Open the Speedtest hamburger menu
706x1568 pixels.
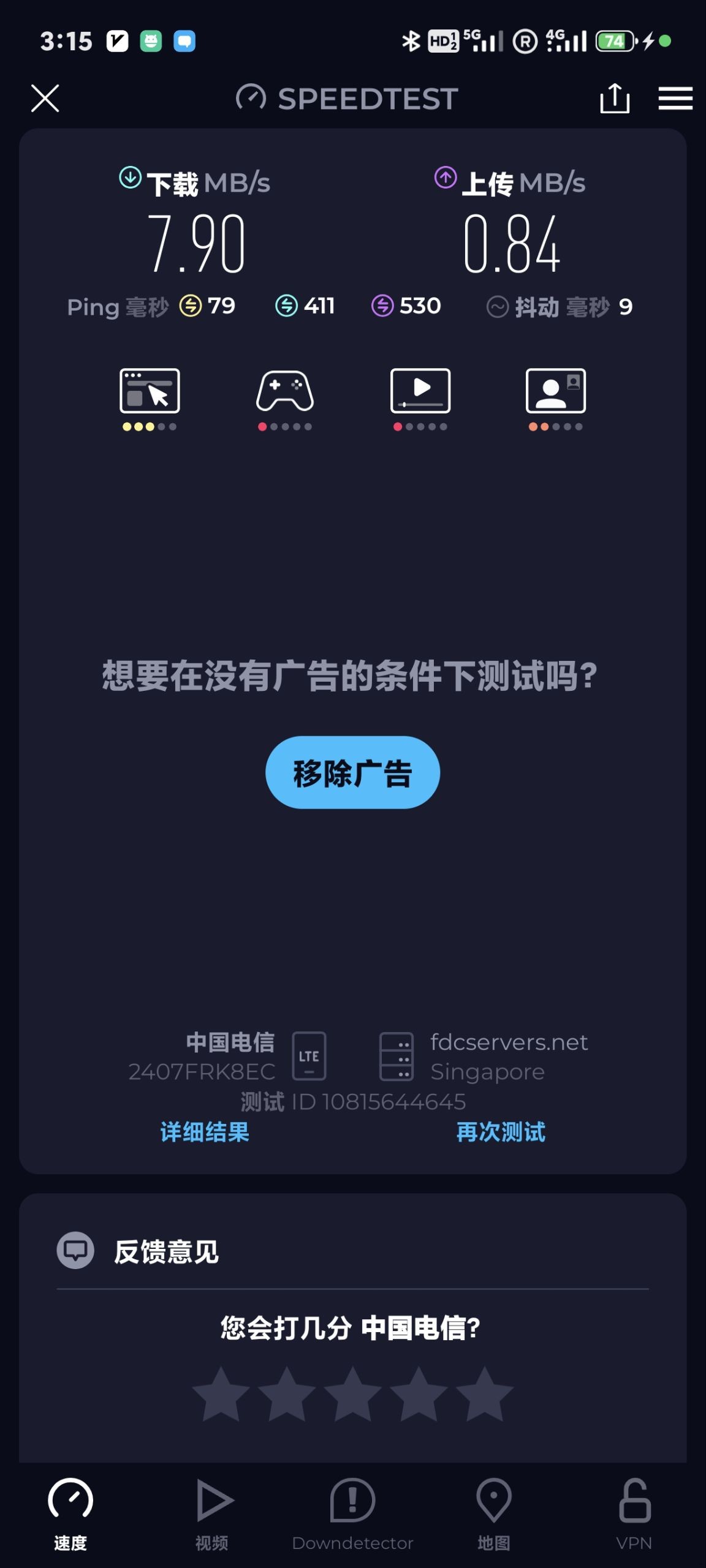pos(674,98)
